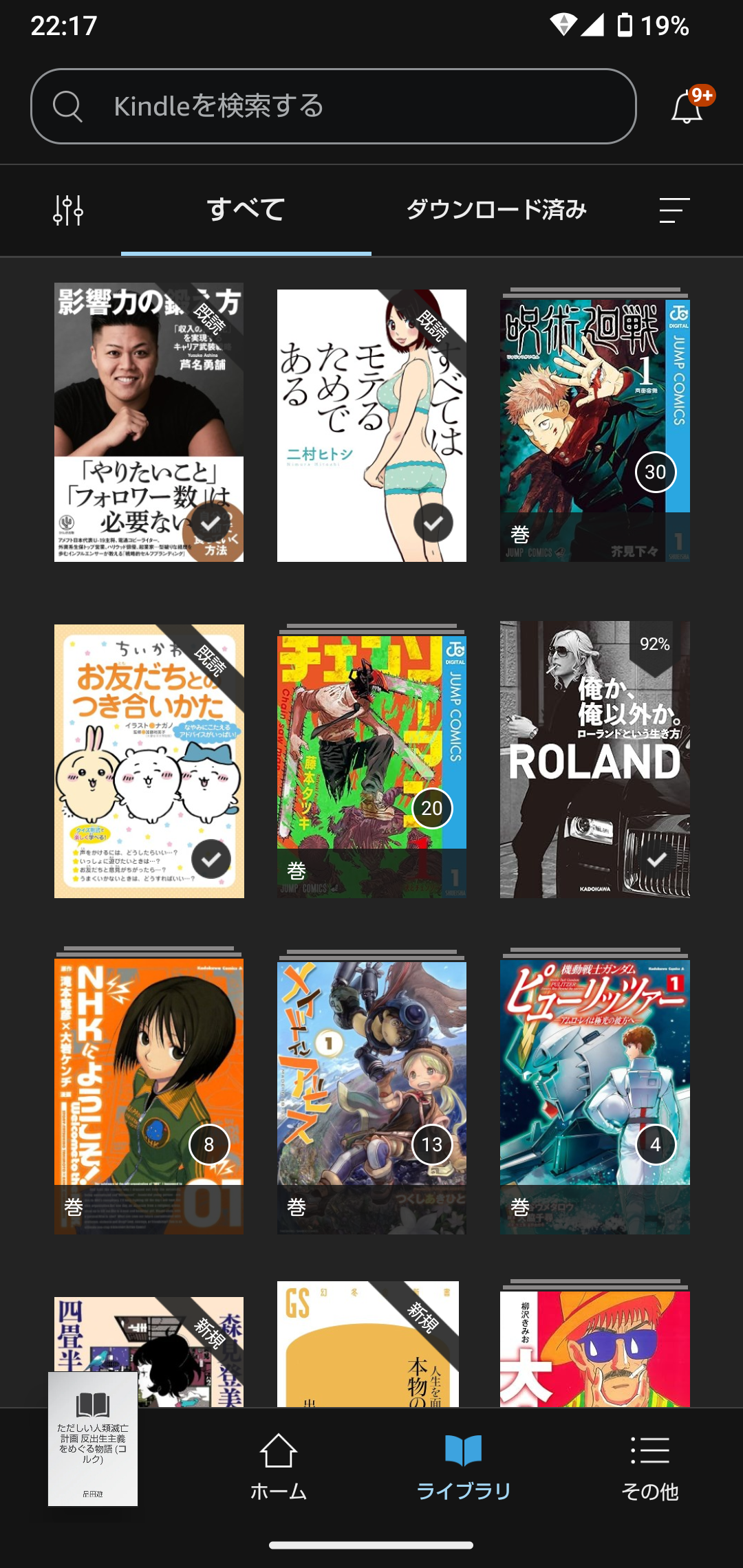This screenshot has height=1568, width=743.
Task: Go to the ホーム tab
Action: point(278,1465)
